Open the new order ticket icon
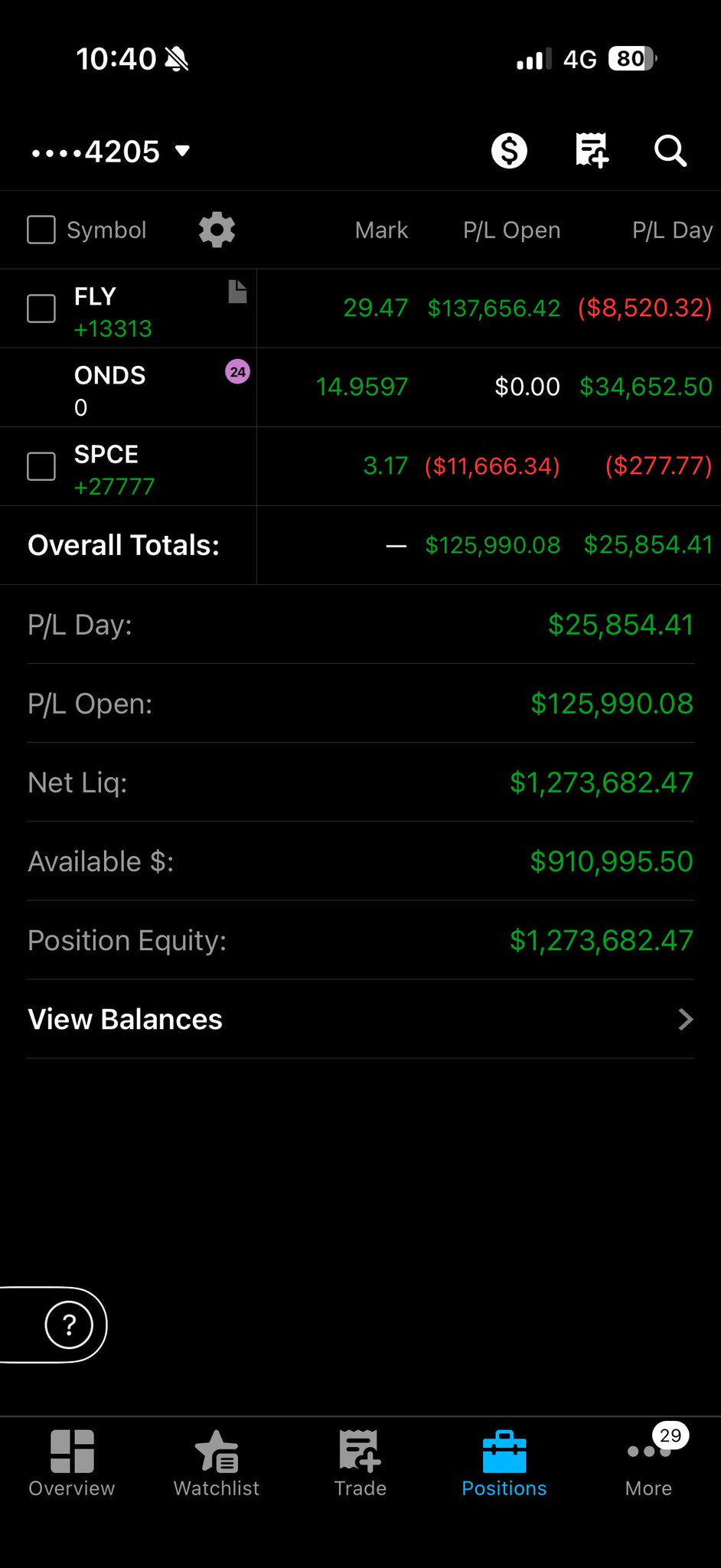The width and height of the screenshot is (721, 1568). pyautogui.click(x=591, y=150)
